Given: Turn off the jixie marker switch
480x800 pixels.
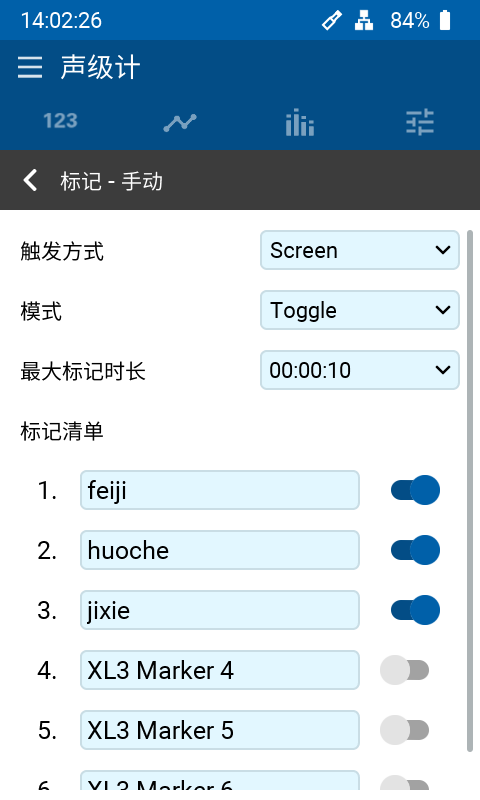Looking at the screenshot, I should click(415, 610).
